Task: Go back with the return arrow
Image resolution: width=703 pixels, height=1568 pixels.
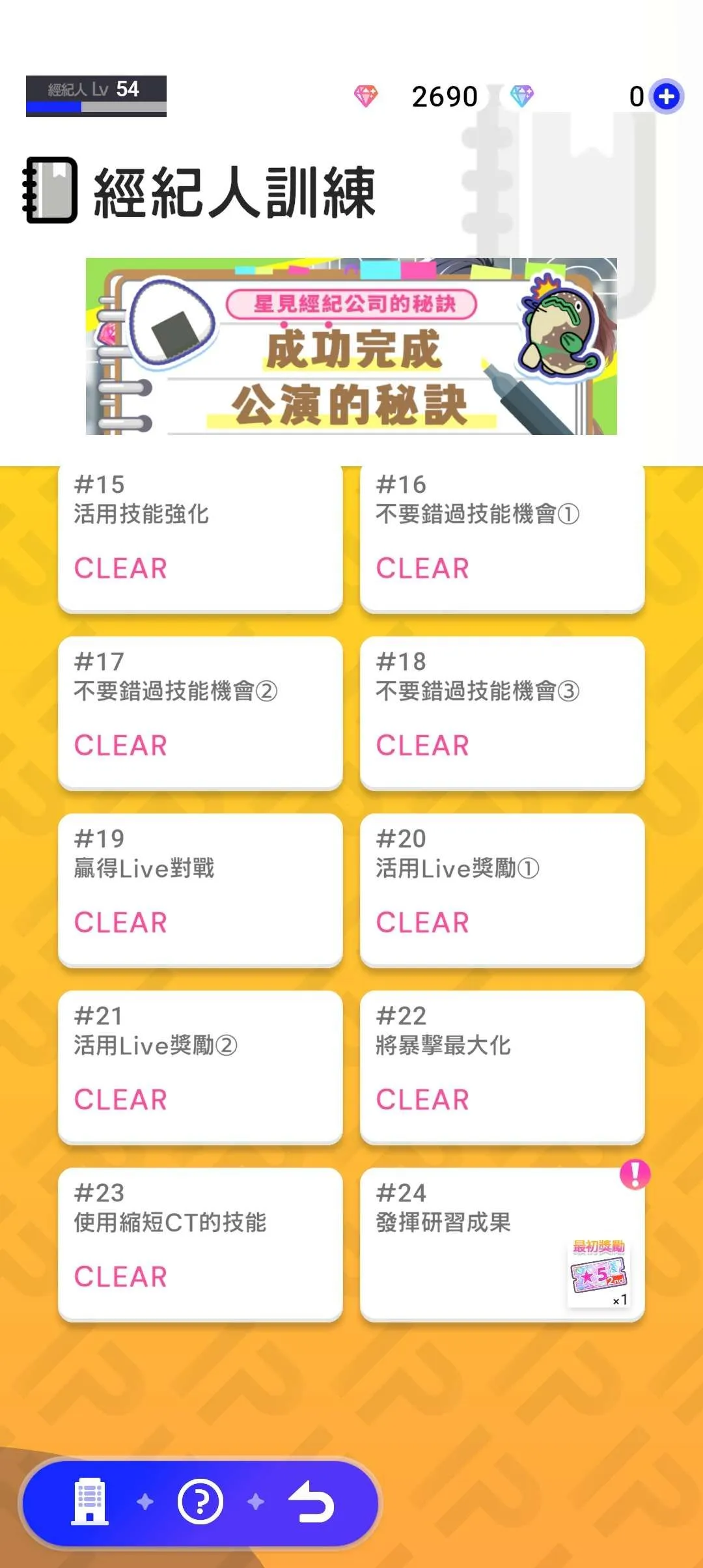Action: click(x=311, y=1502)
